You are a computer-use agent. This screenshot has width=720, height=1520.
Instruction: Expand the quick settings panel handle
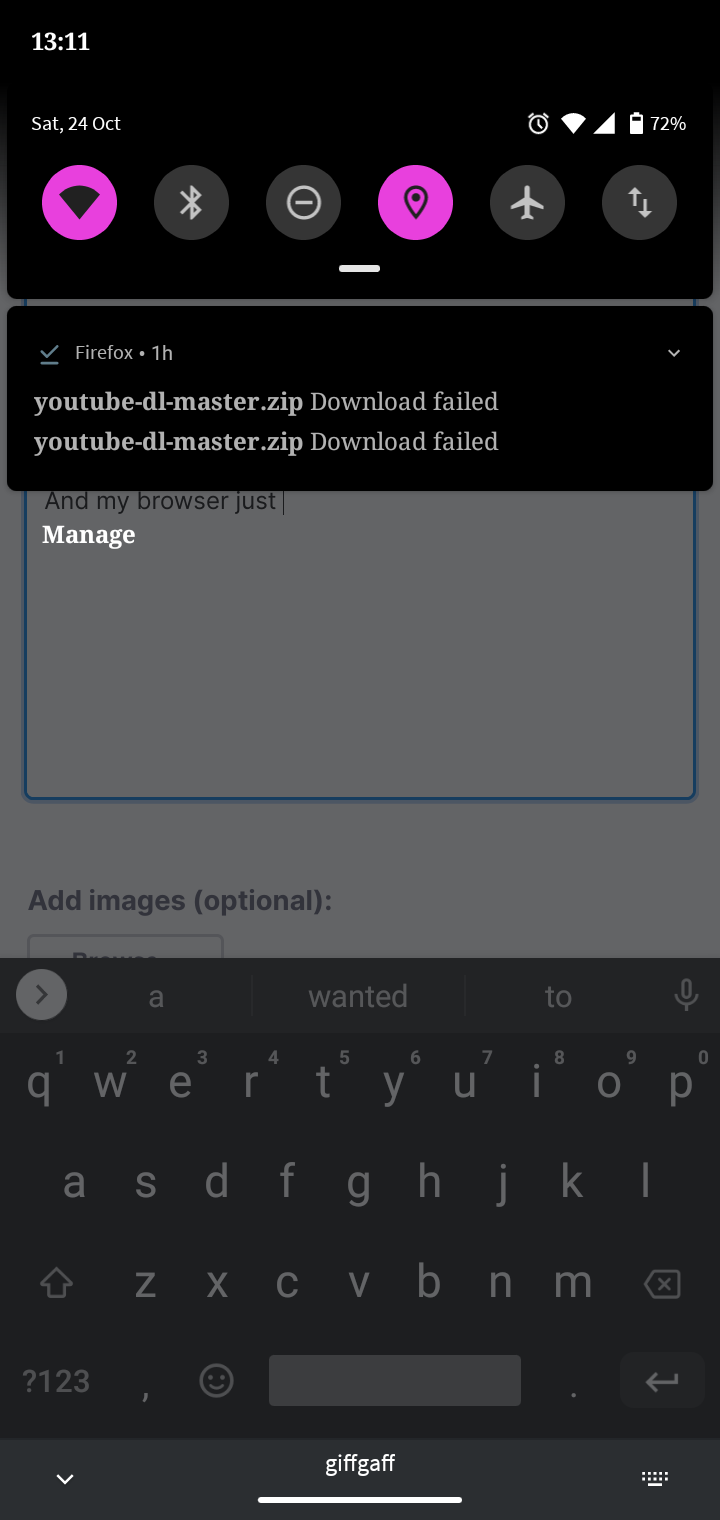click(x=359, y=268)
